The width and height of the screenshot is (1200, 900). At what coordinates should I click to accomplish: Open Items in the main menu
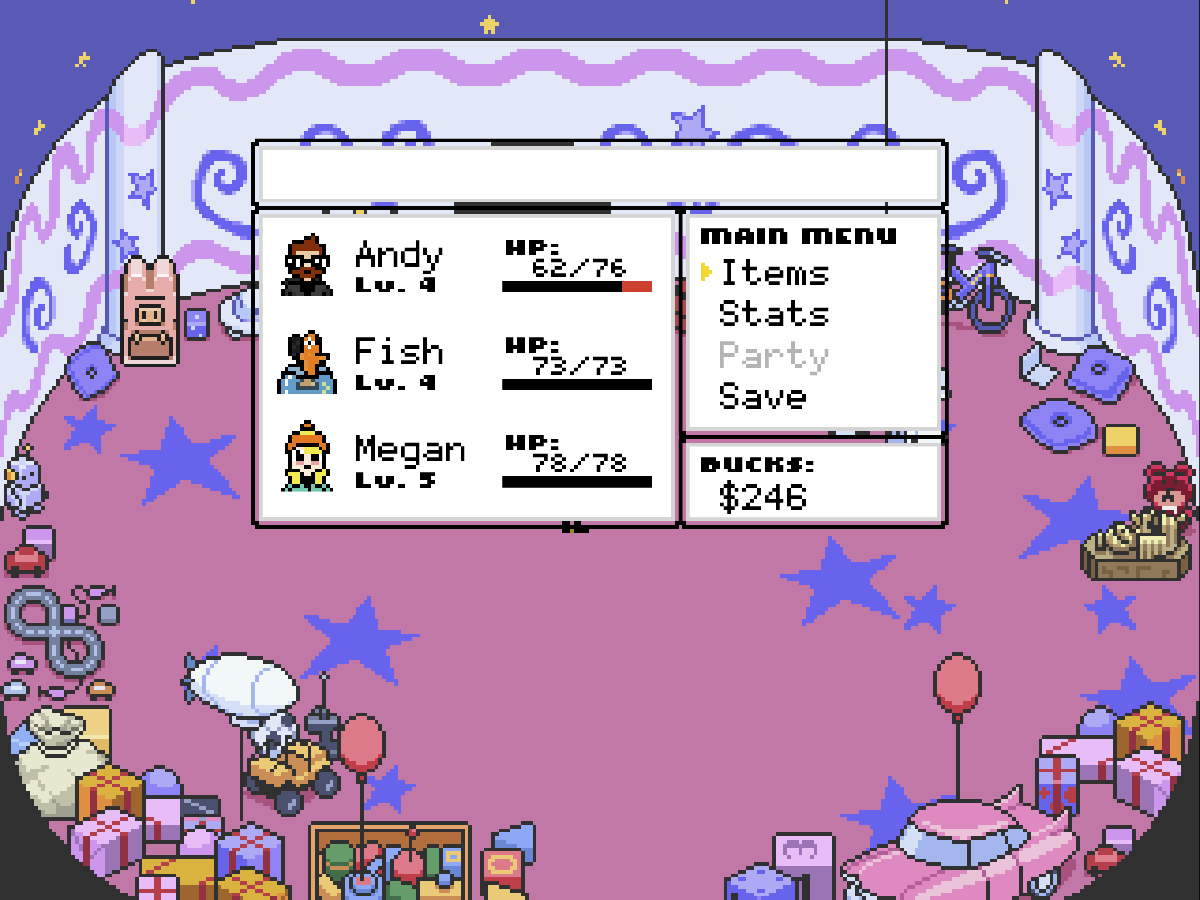774,273
